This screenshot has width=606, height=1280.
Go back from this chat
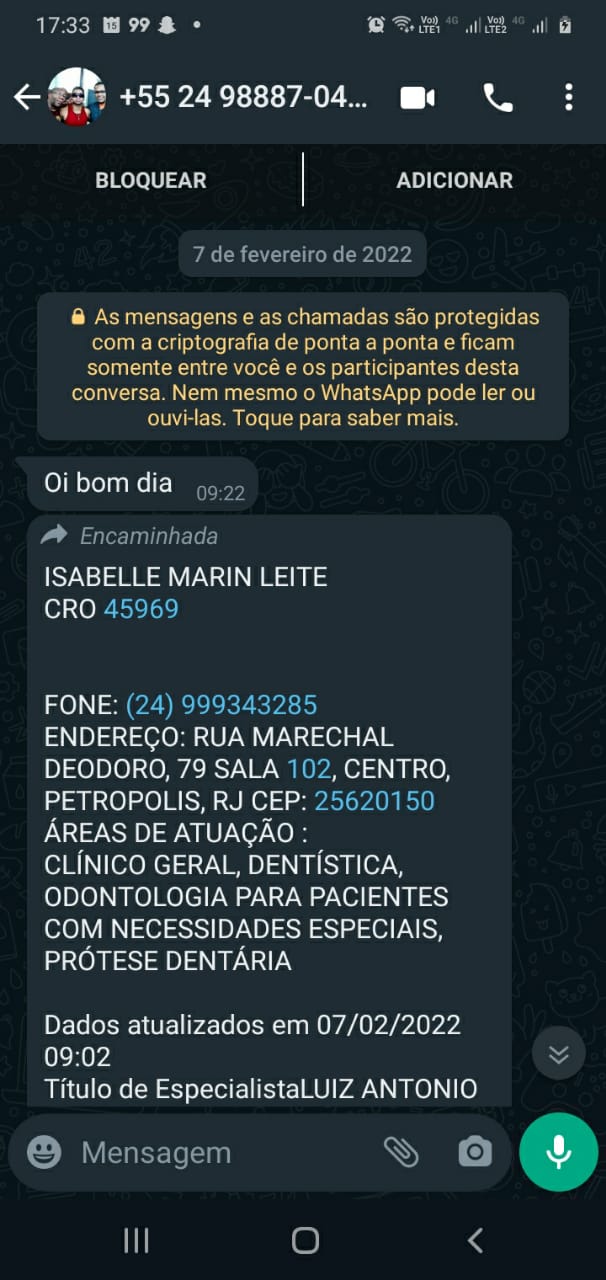tap(26, 97)
